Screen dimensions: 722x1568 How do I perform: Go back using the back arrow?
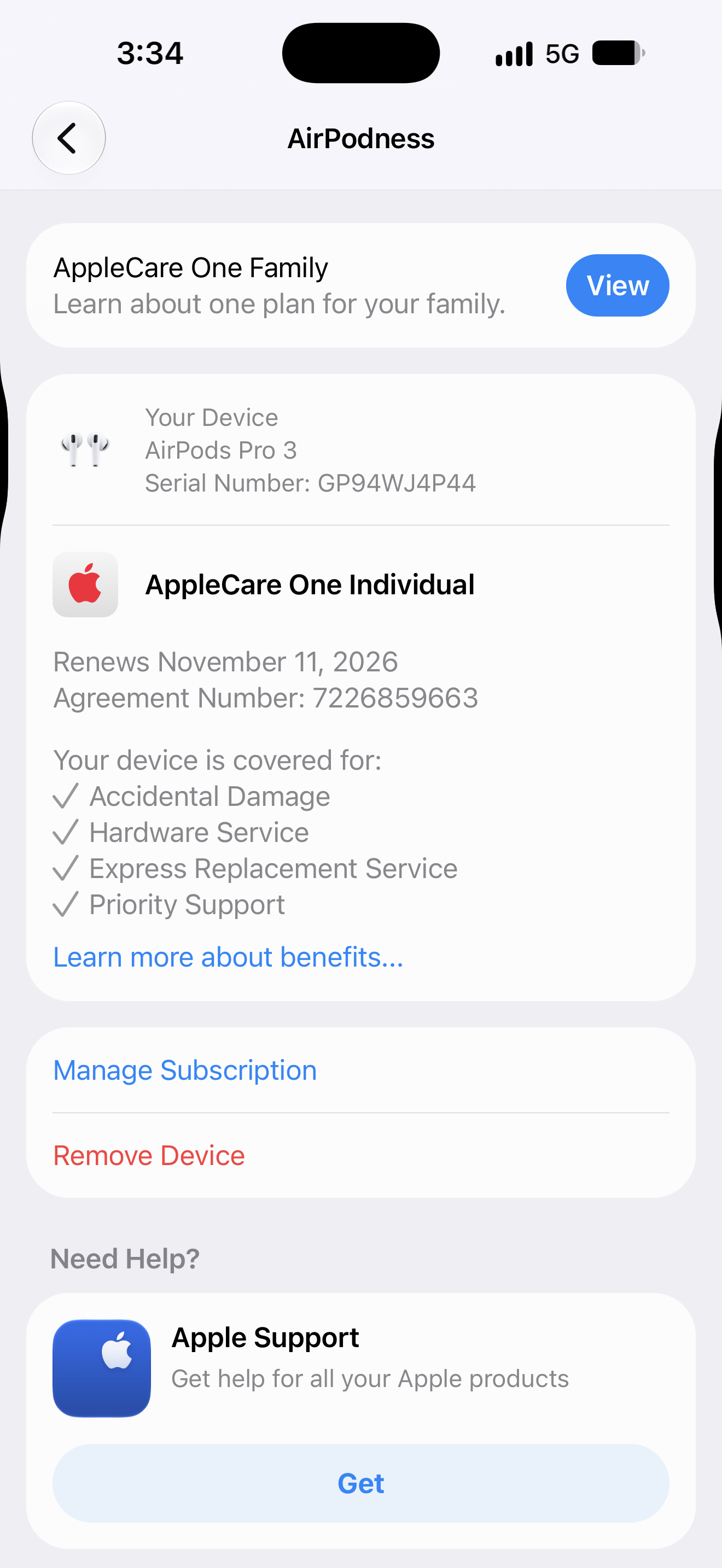click(x=69, y=138)
